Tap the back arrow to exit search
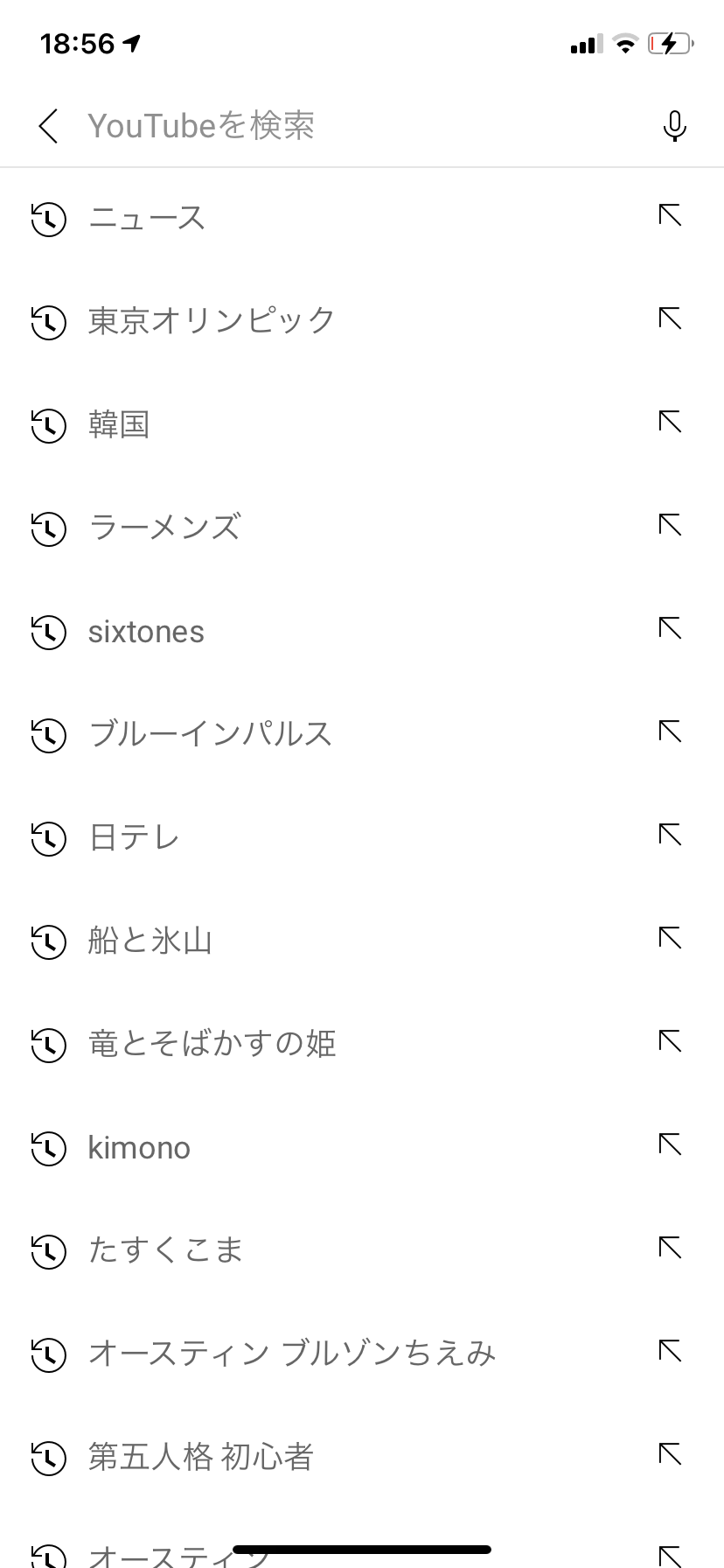724x1568 pixels. [48, 125]
